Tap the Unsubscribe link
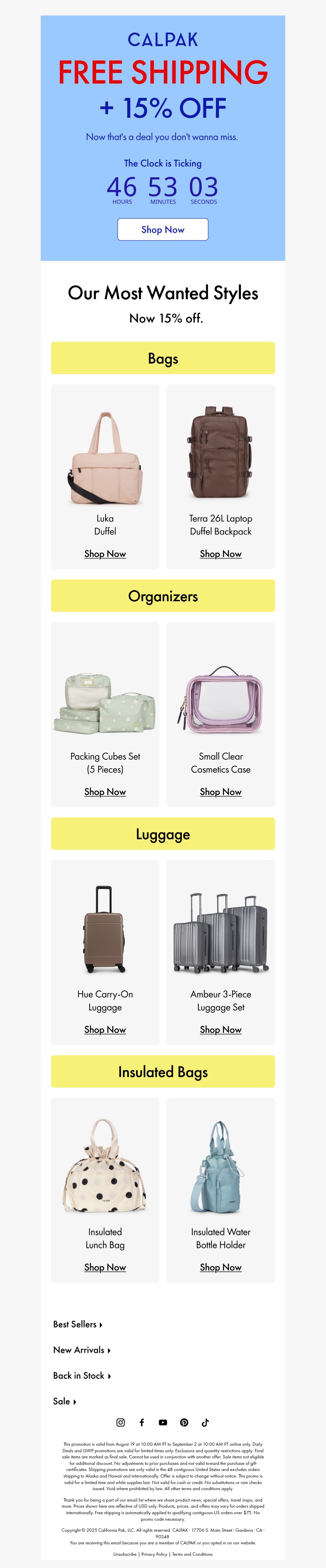This screenshot has width=326, height=1568. tap(125, 1554)
